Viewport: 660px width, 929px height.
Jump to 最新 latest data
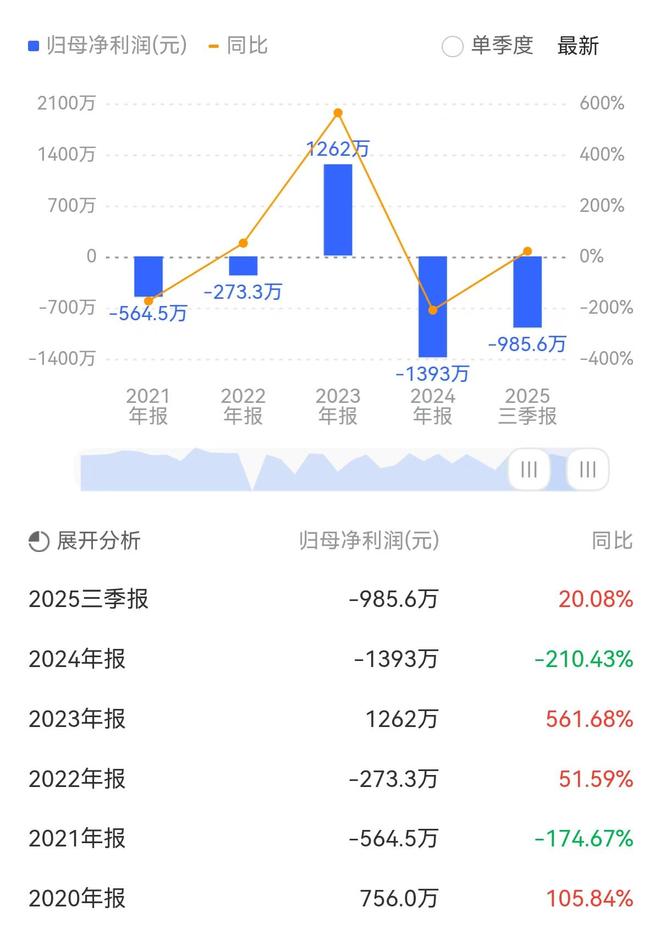click(578, 46)
